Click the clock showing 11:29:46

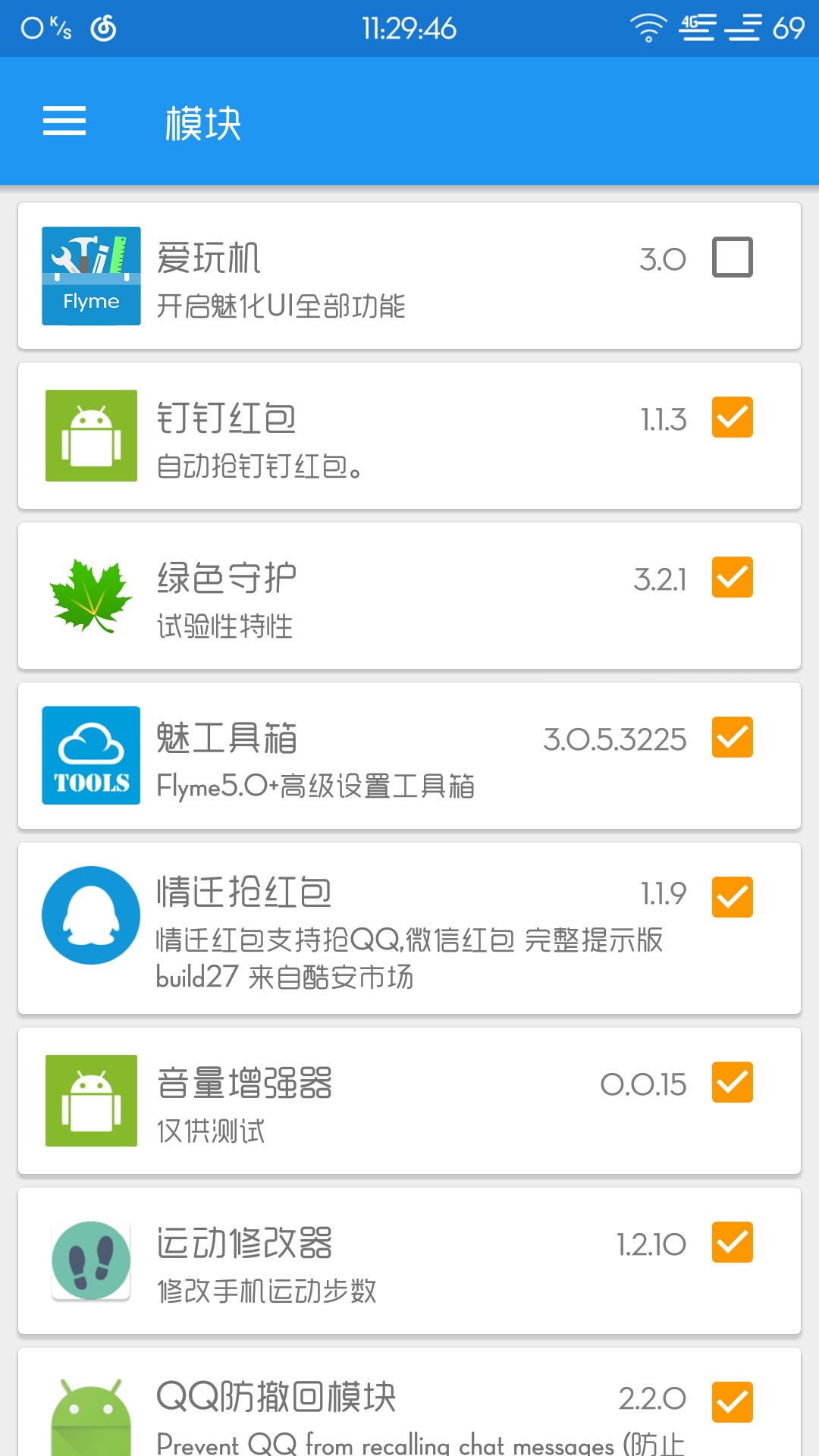coord(409,27)
